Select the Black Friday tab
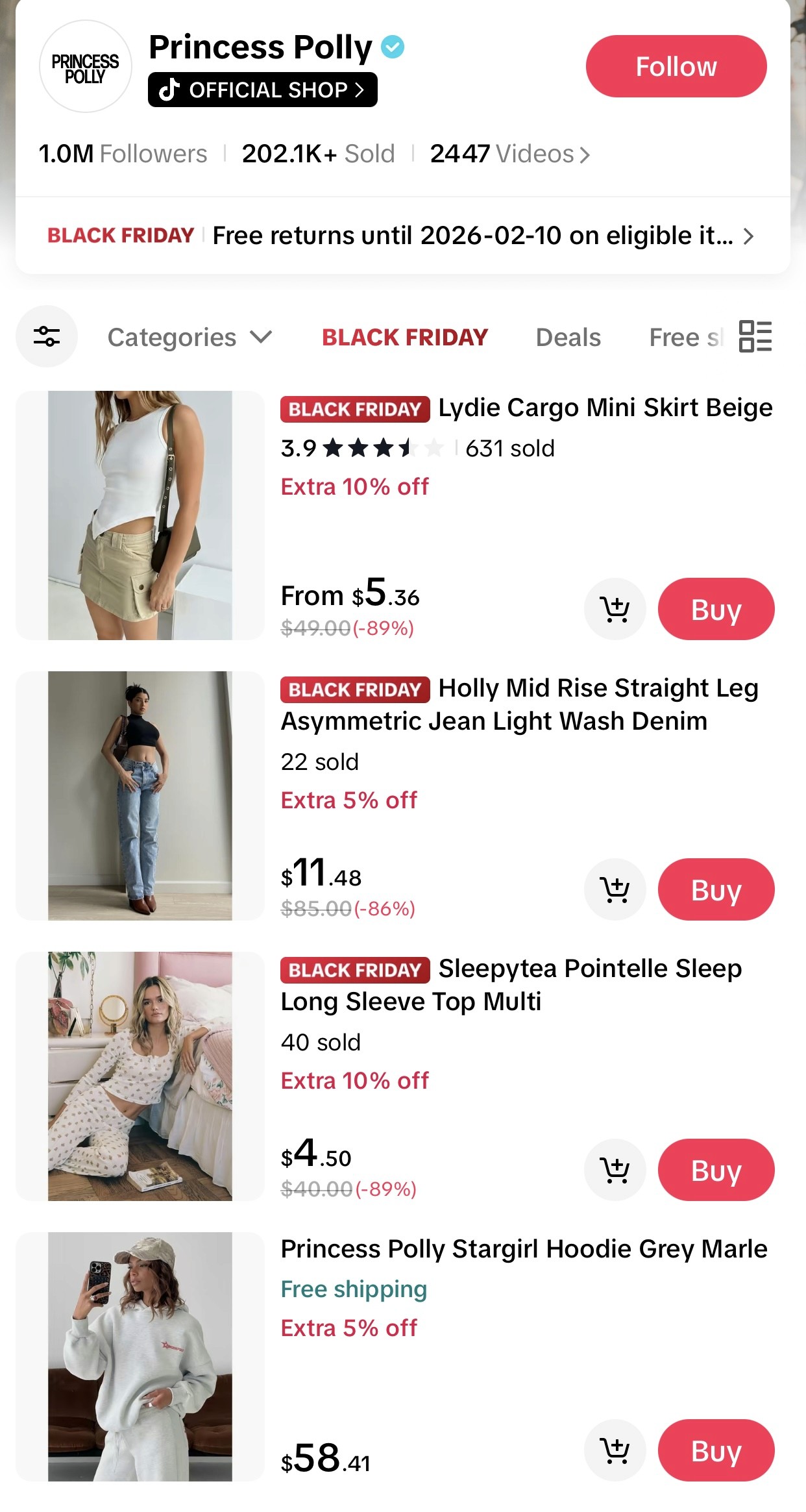This screenshot has width=806, height=1512. 404,337
